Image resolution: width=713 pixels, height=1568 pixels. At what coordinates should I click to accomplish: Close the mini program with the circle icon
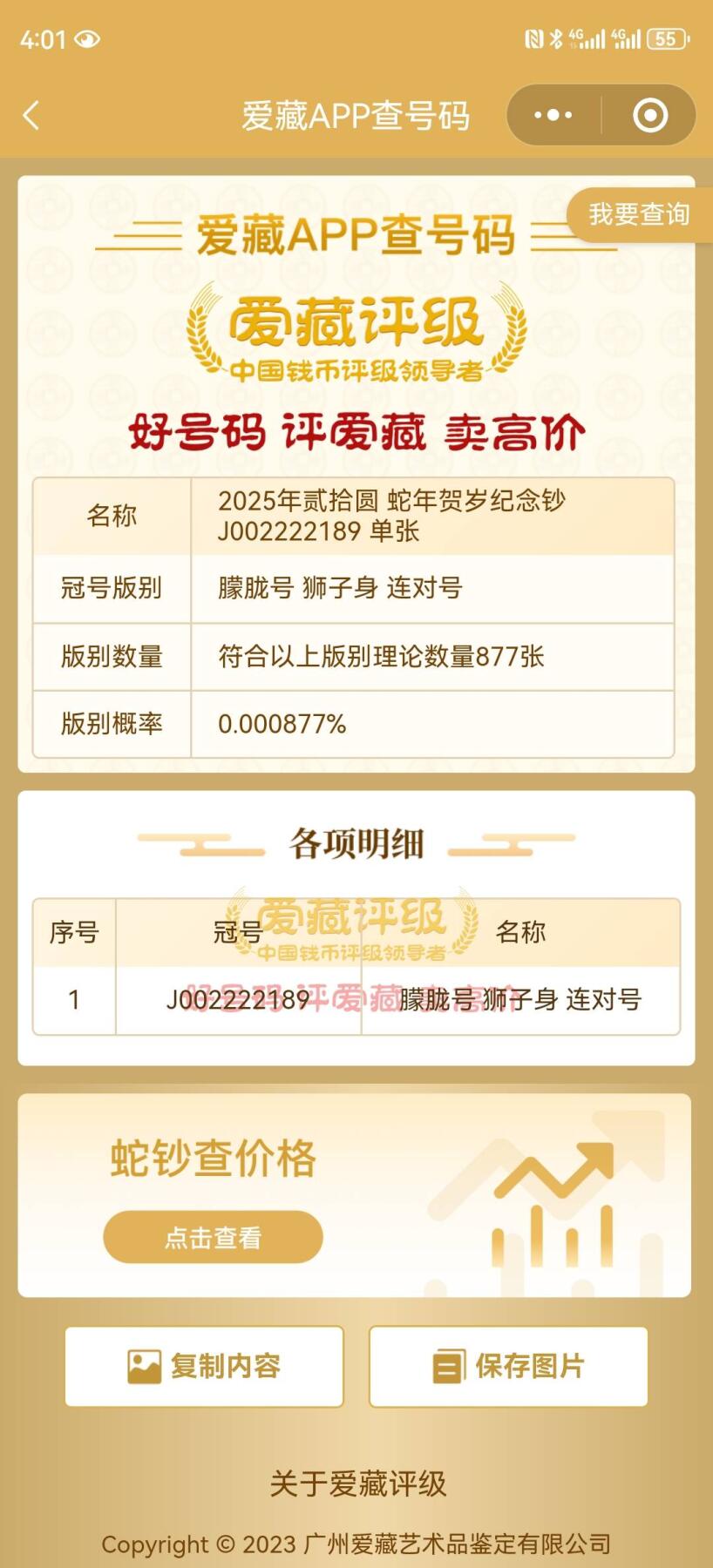pyautogui.click(x=649, y=115)
